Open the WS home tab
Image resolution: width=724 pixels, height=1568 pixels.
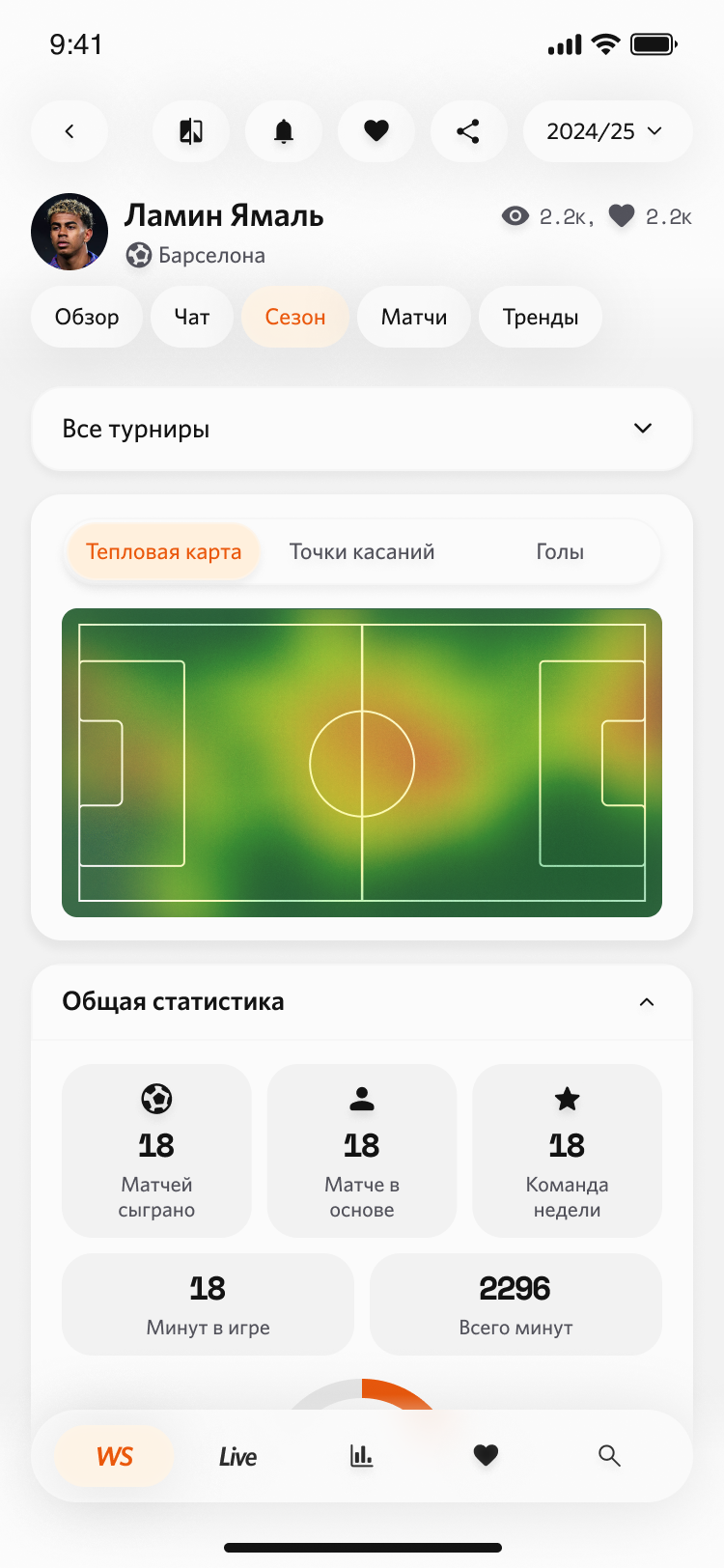[114, 1456]
